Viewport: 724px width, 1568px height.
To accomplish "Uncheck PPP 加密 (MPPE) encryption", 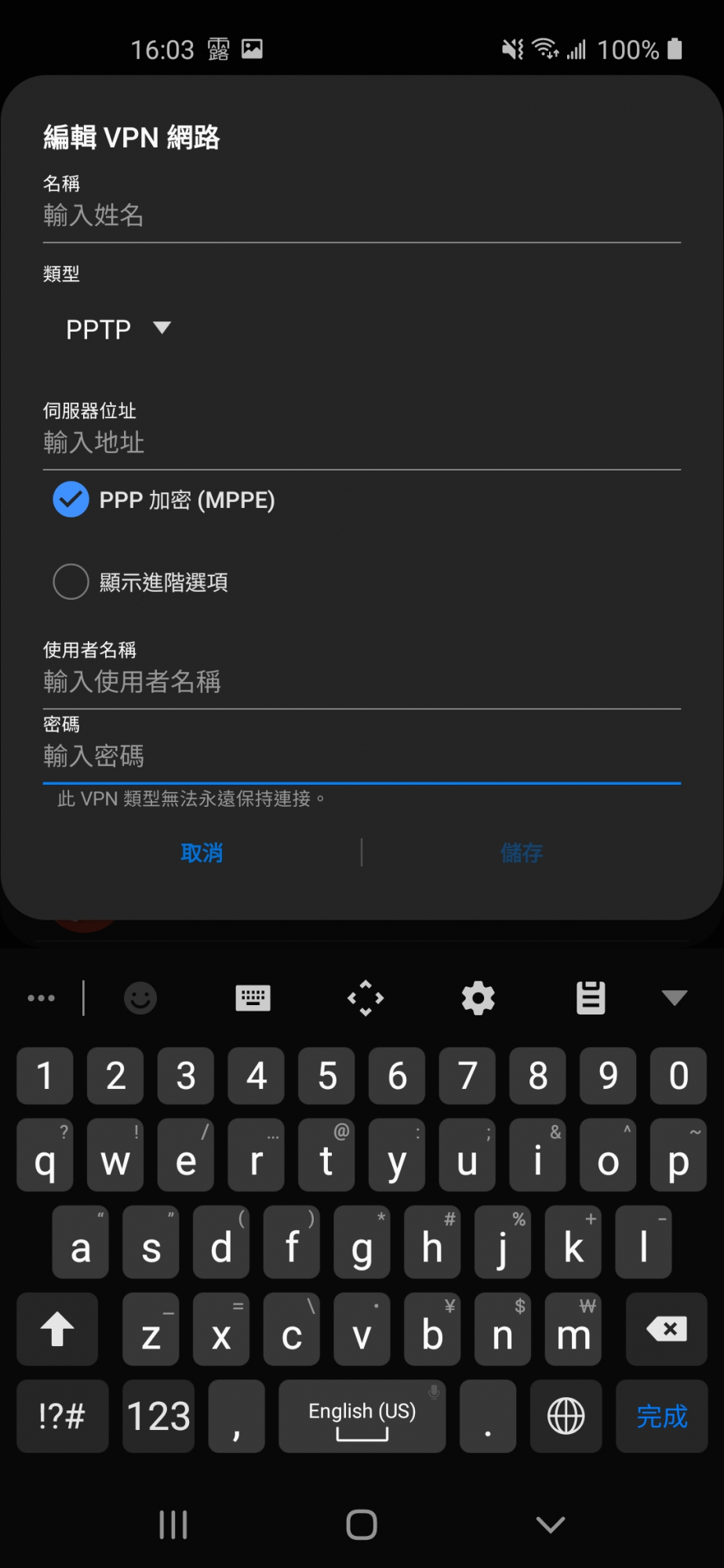I will (71, 499).
